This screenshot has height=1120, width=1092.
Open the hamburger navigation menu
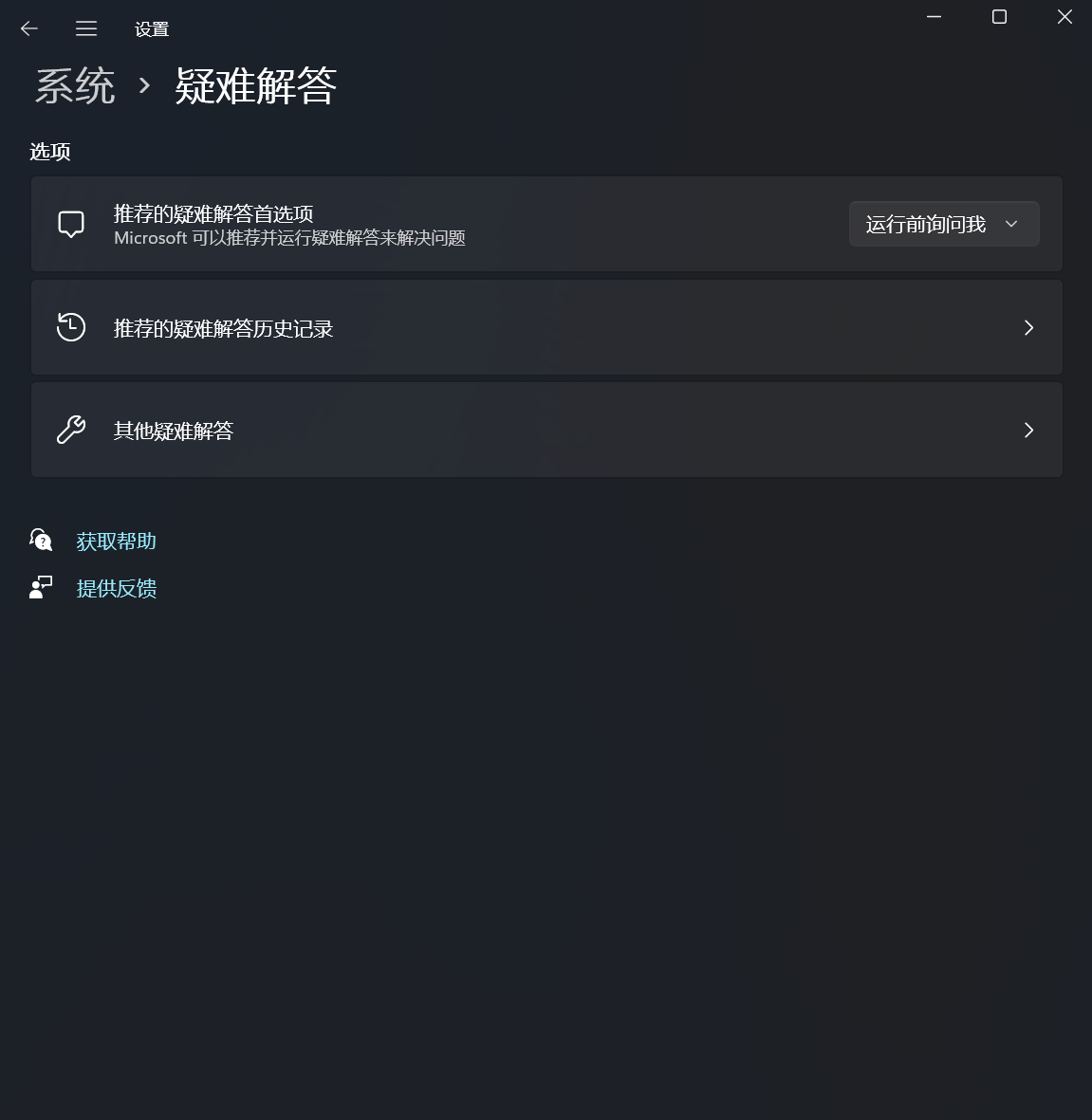pyautogui.click(x=86, y=28)
